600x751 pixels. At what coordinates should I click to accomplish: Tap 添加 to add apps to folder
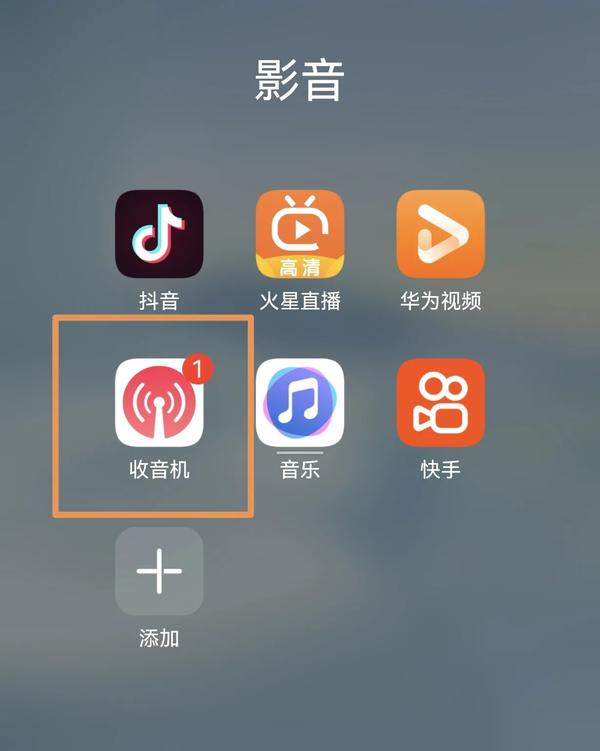pyautogui.click(x=159, y=571)
